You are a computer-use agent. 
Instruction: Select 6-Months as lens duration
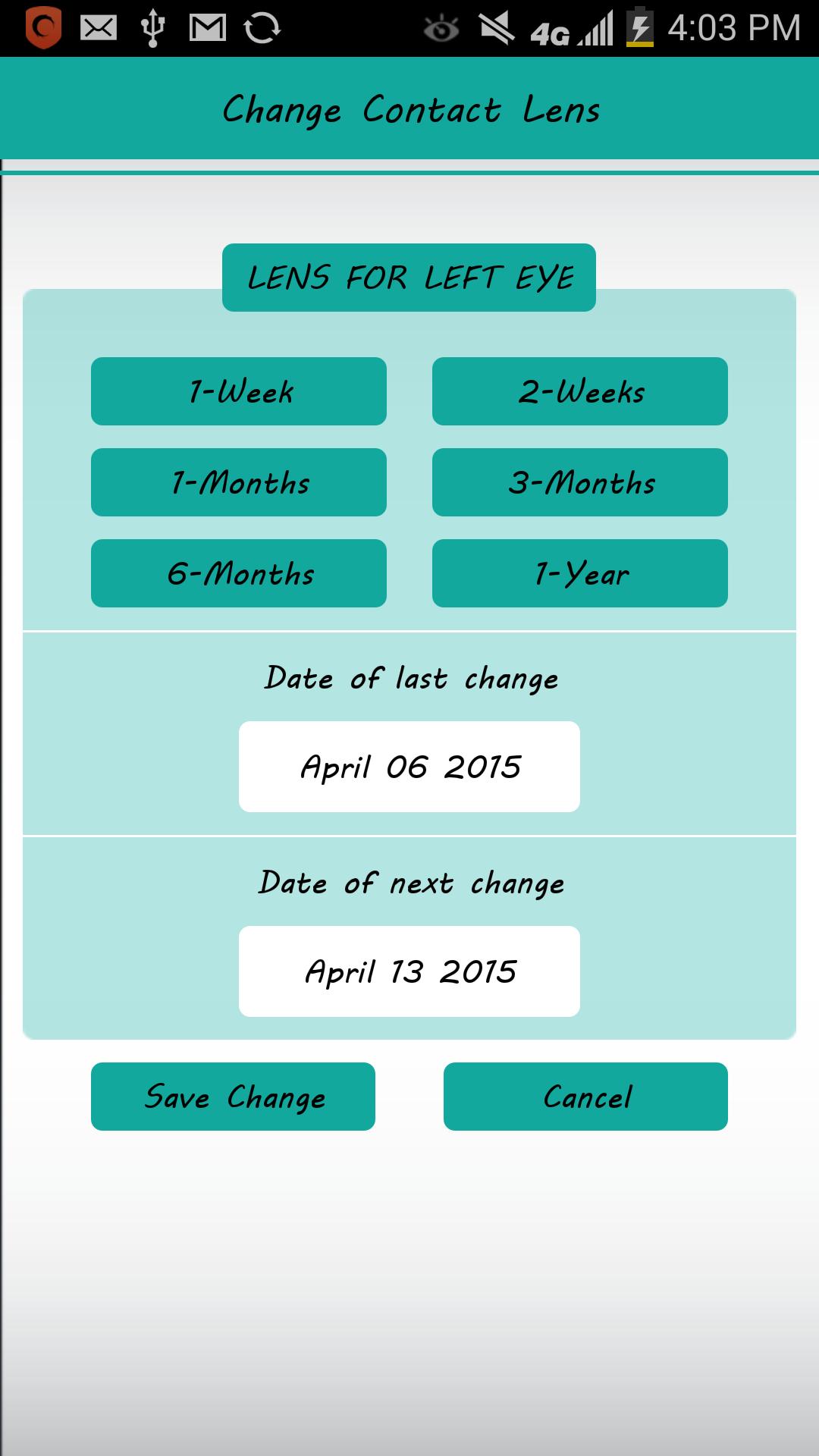(x=239, y=573)
